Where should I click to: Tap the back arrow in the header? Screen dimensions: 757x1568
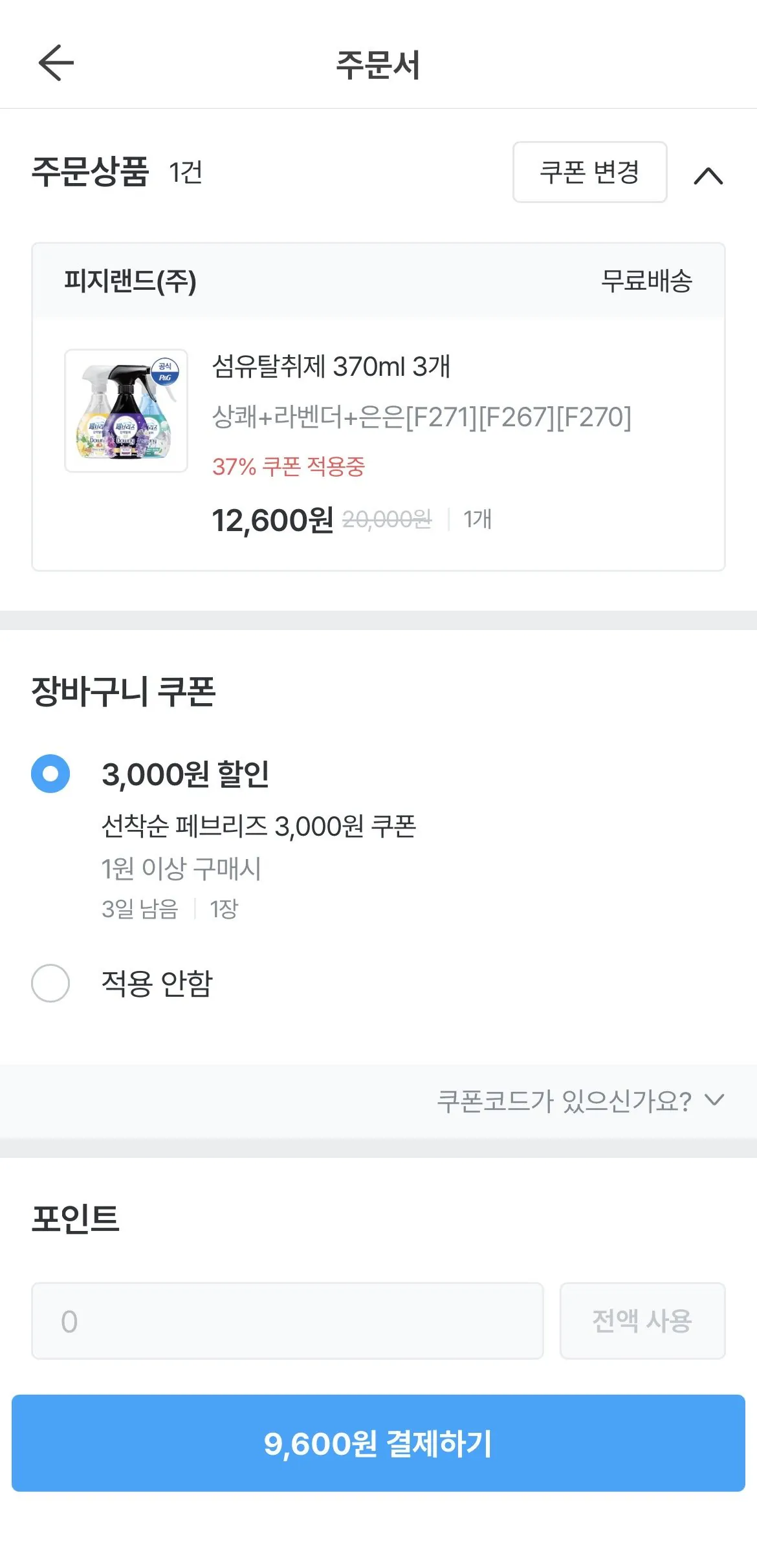(x=55, y=63)
